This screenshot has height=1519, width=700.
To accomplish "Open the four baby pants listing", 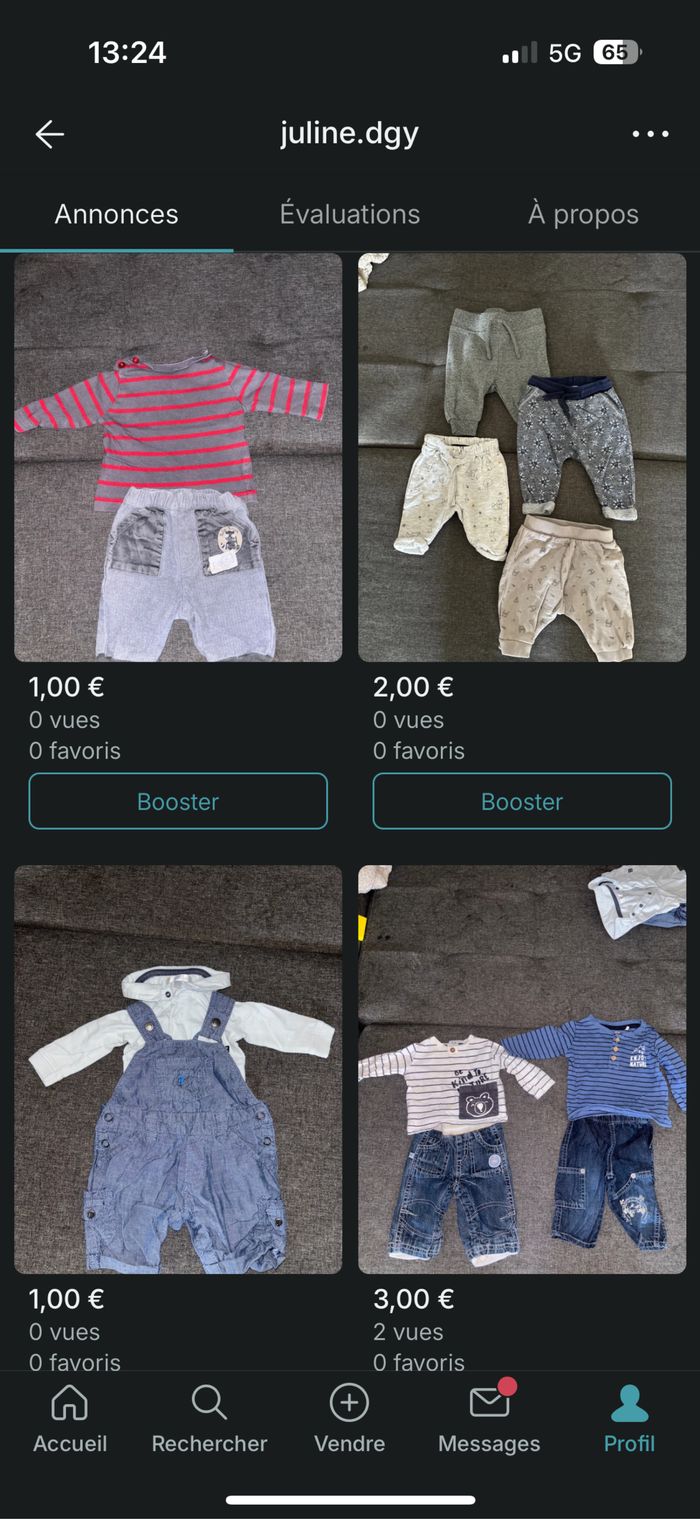I will click(x=522, y=457).
